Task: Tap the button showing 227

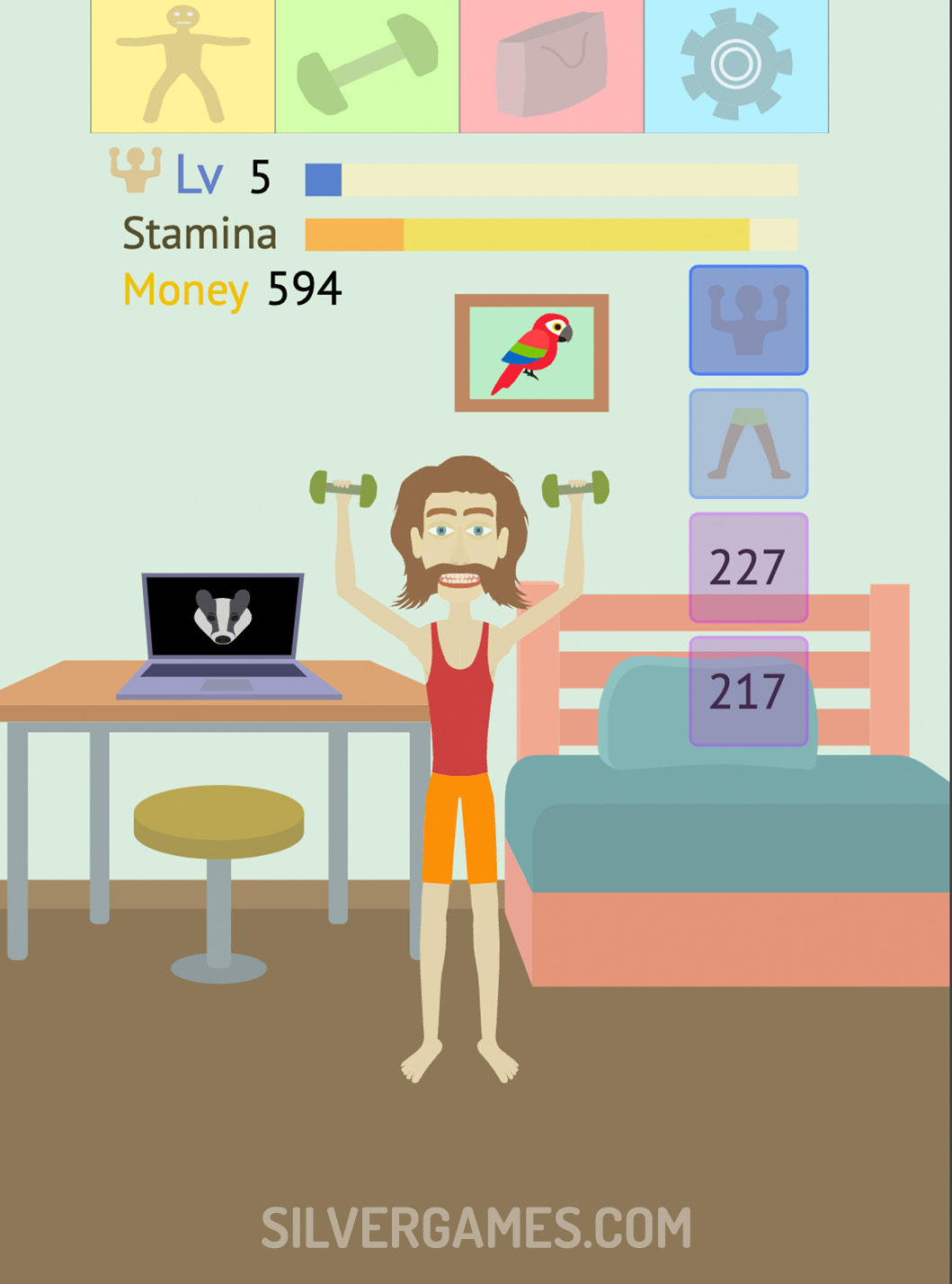Action: coord(748,567)
